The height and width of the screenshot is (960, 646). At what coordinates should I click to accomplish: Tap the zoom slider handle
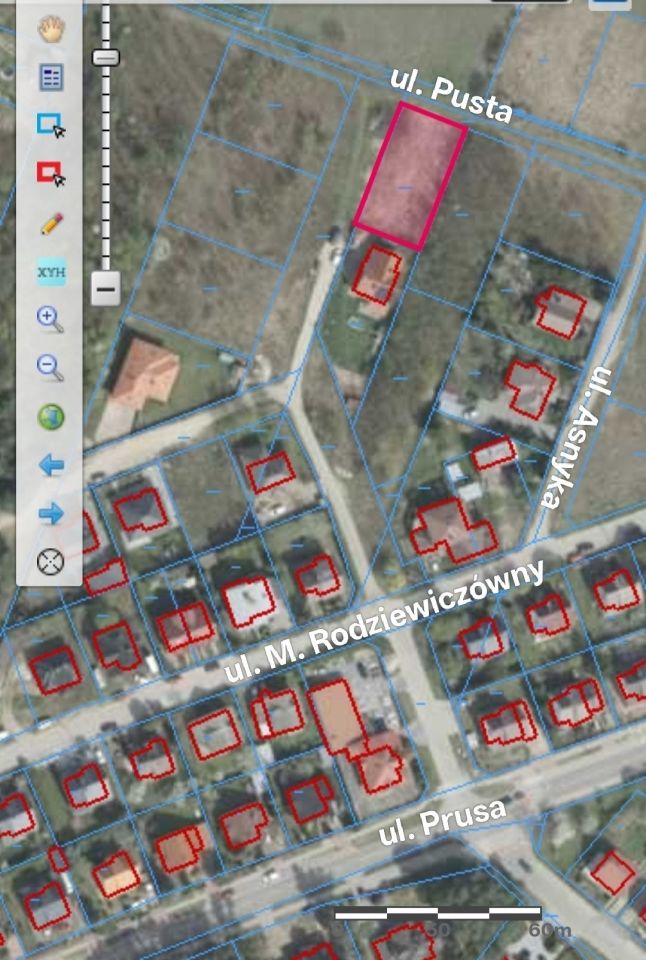pos(105,56)
